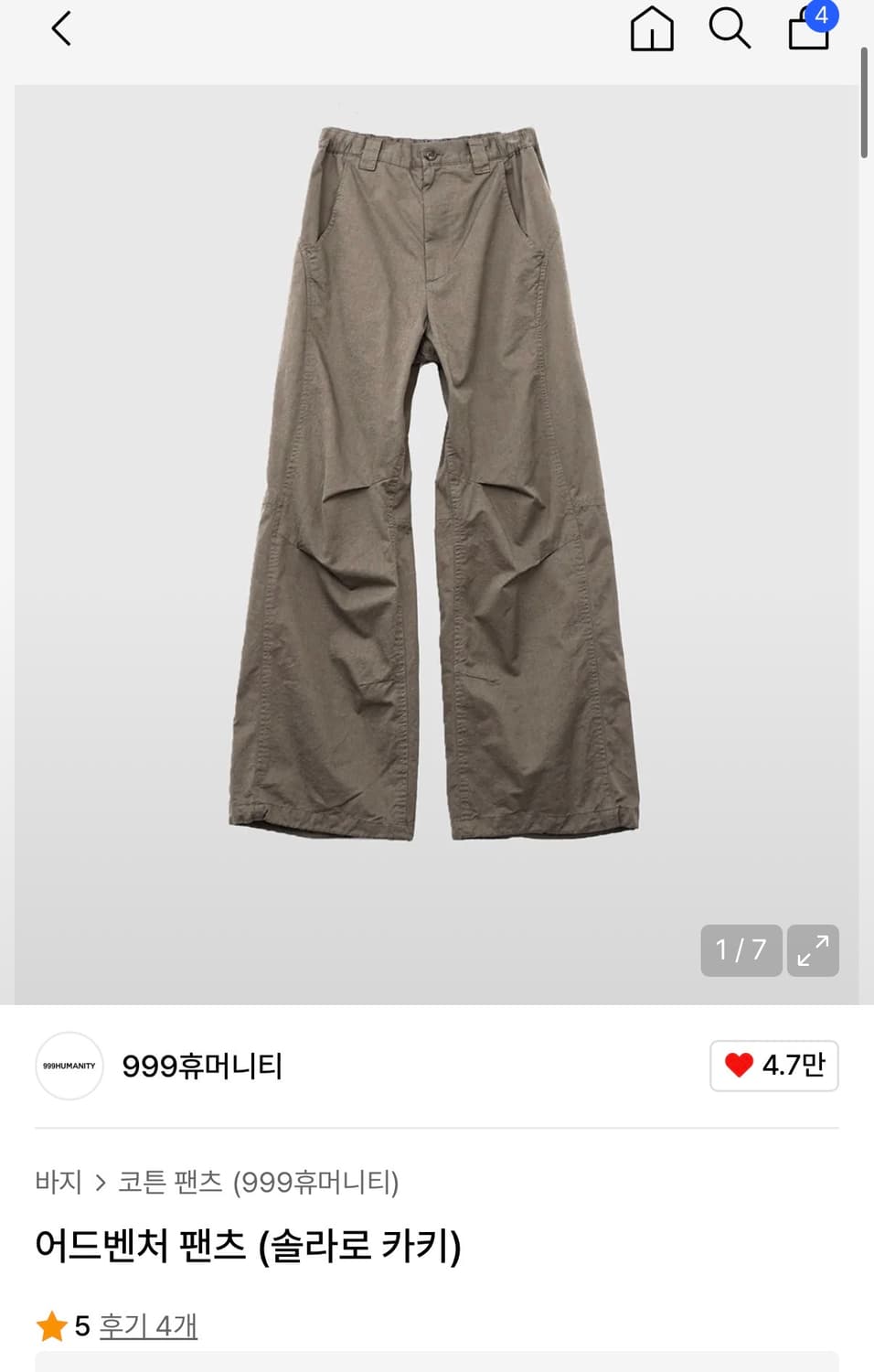Open the 코튼 팬츠 (999휴머니티) category
Image resolution: width=874 pixels, height=1372 pixels.
point(261,1182)
